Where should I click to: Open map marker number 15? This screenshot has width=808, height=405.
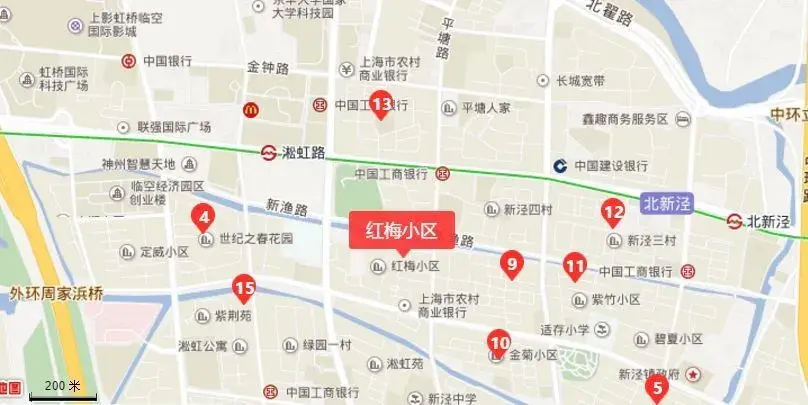point(244,290)
